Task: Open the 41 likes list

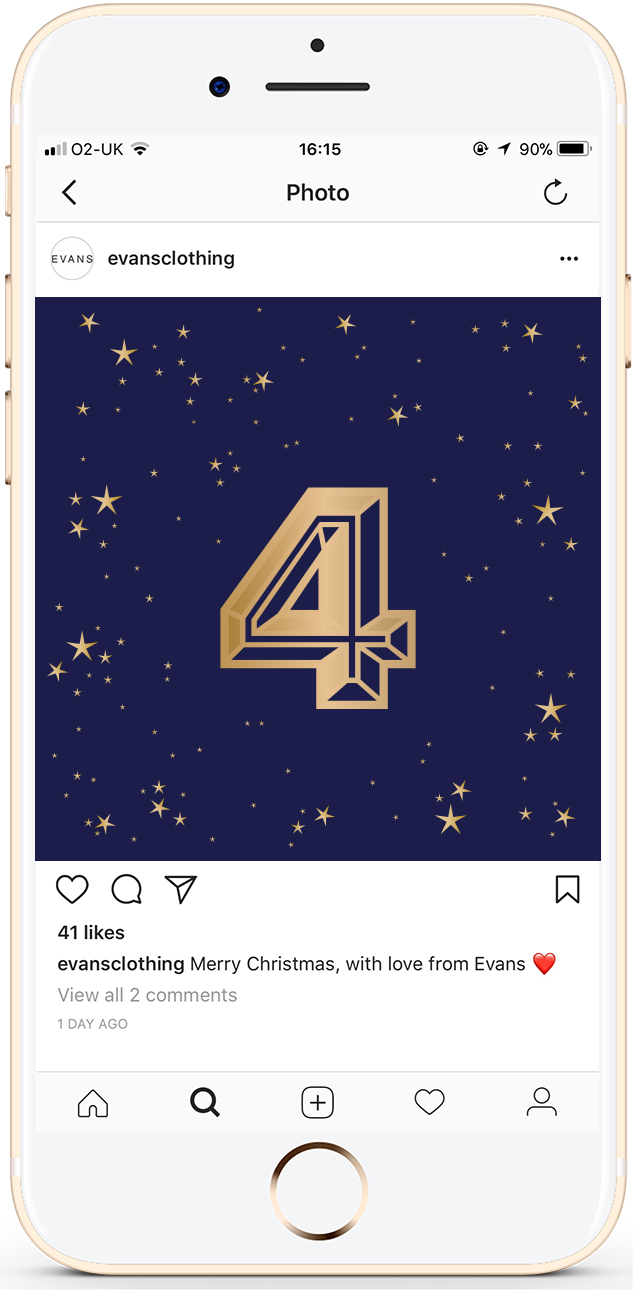Action: click(91, 933)
